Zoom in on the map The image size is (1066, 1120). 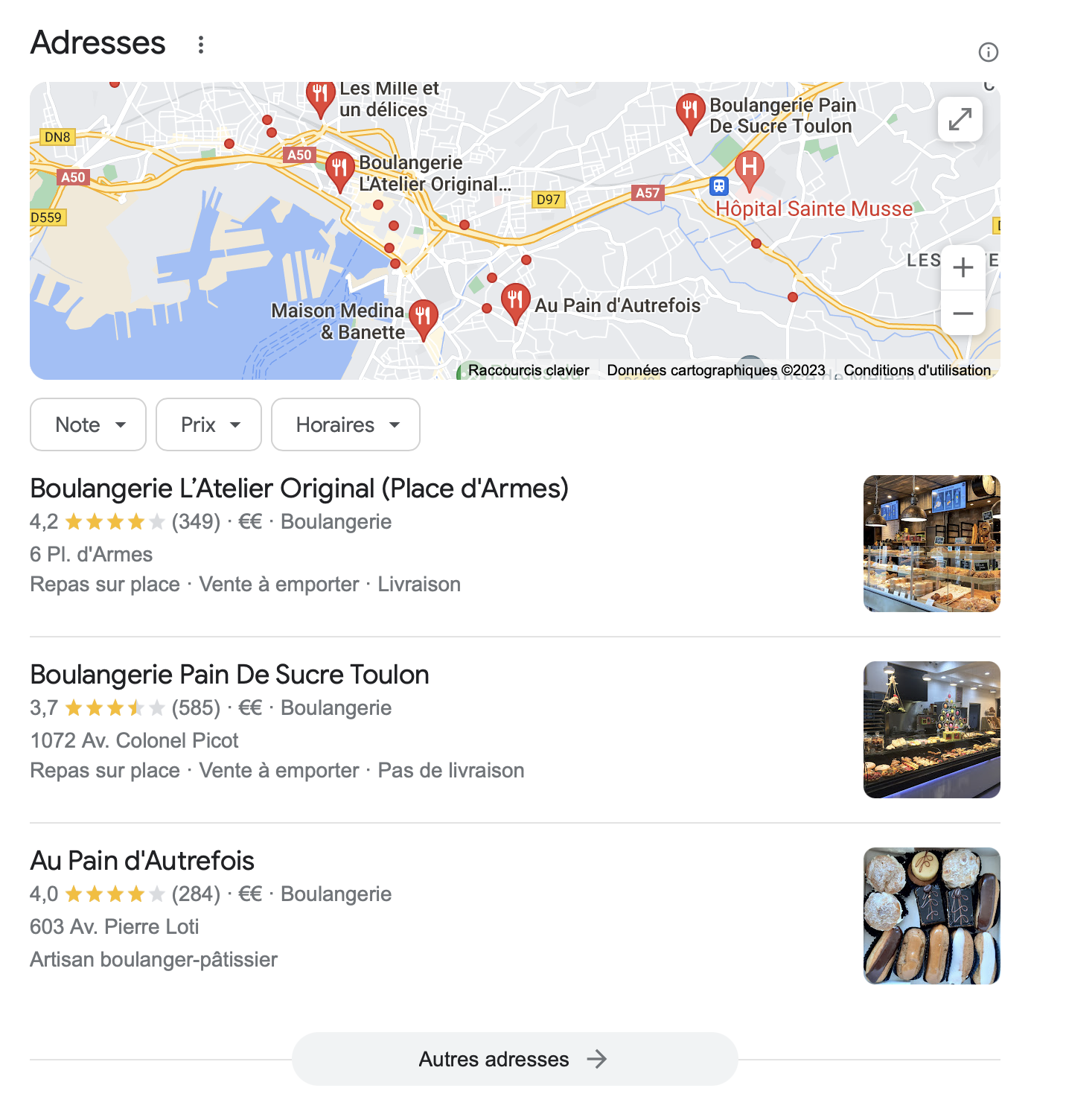963,267
